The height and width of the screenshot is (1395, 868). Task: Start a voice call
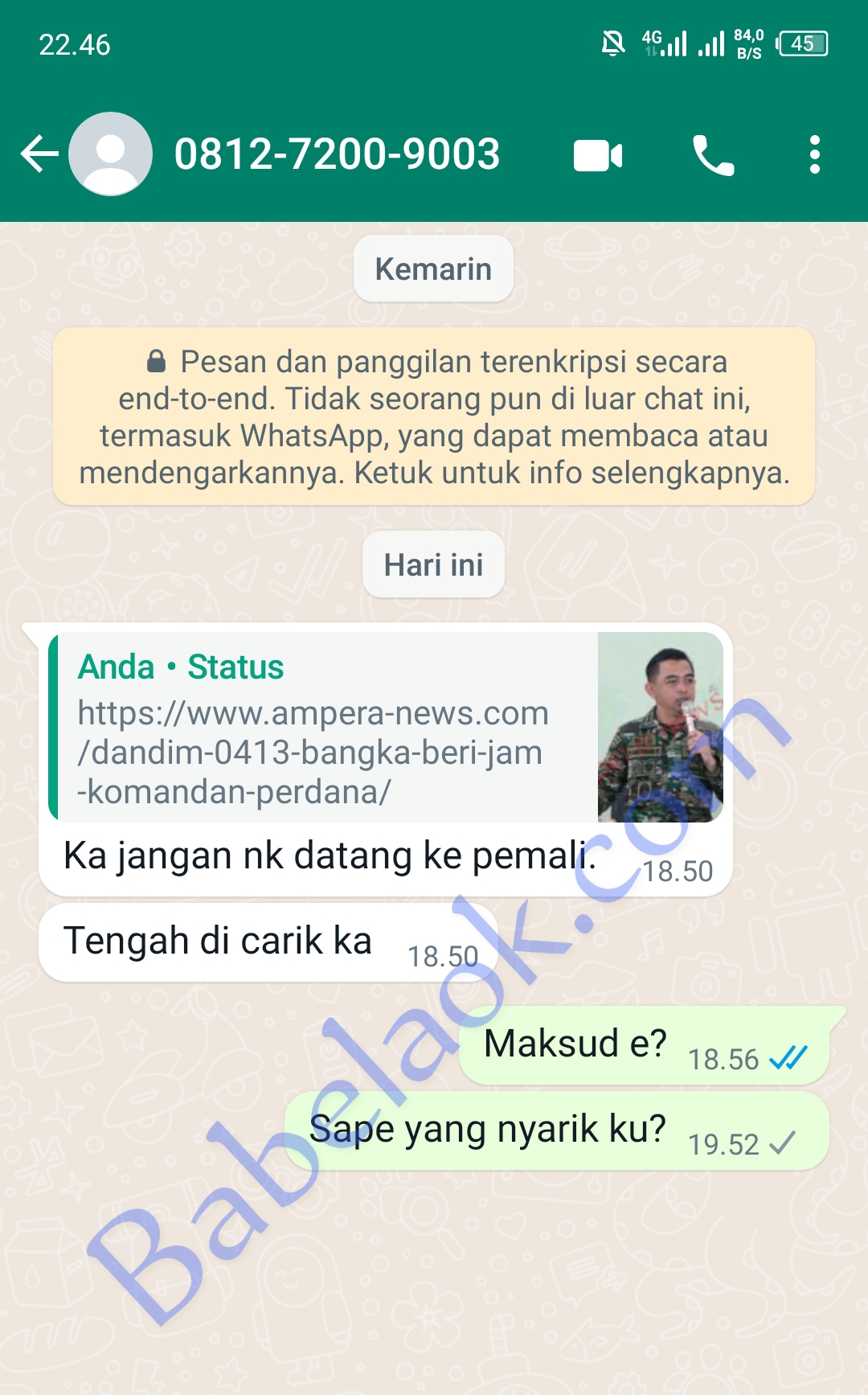(713, 155)
